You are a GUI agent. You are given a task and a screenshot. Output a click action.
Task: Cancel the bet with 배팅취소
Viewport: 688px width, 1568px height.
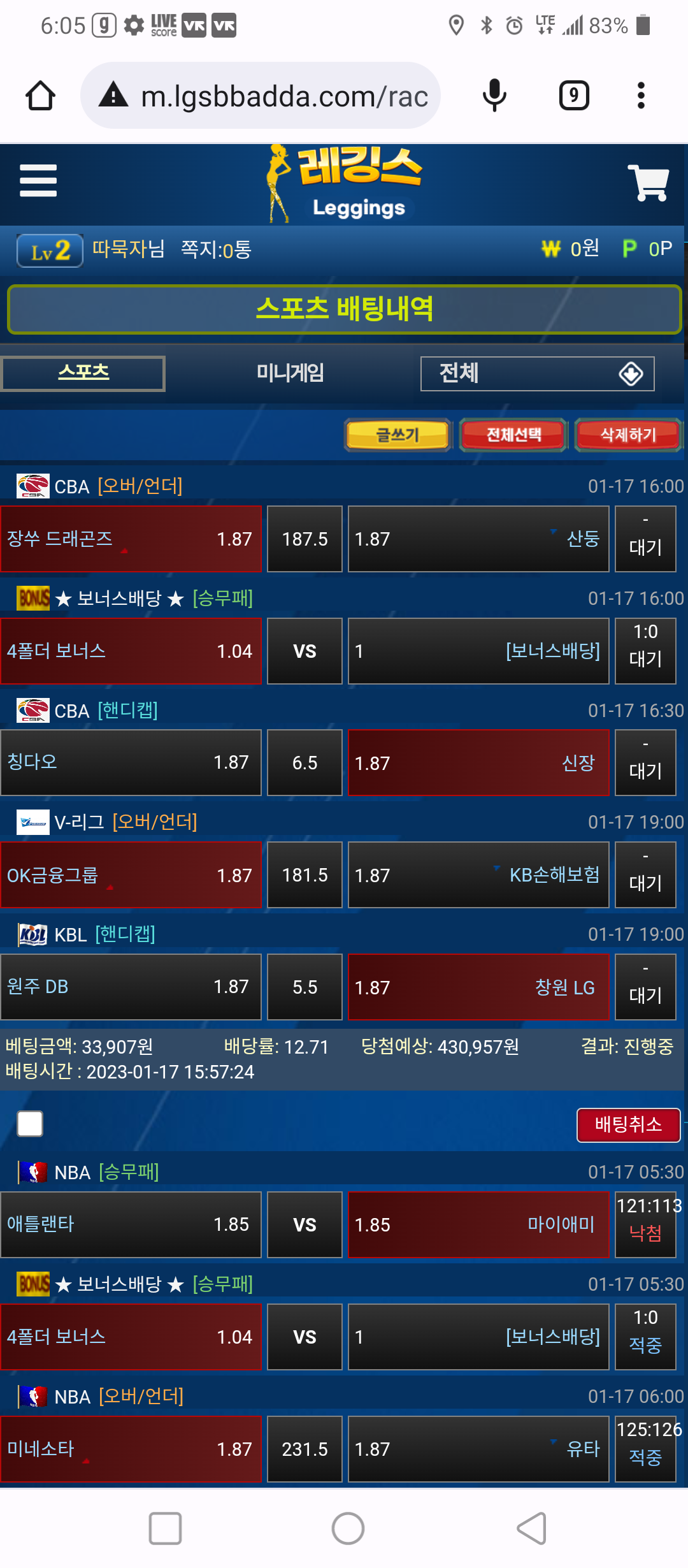628,1125
